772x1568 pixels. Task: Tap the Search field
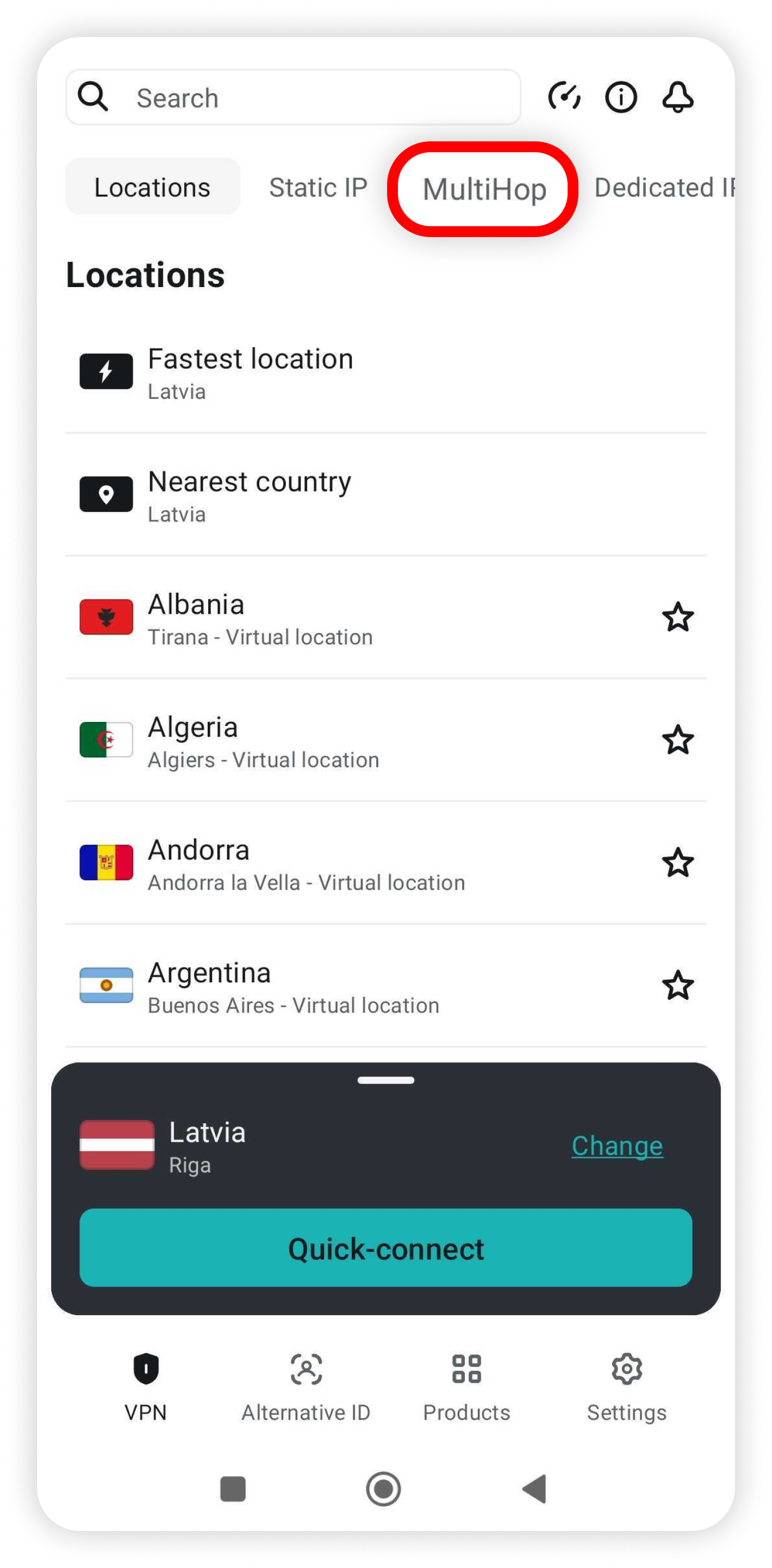coord(292,97)
